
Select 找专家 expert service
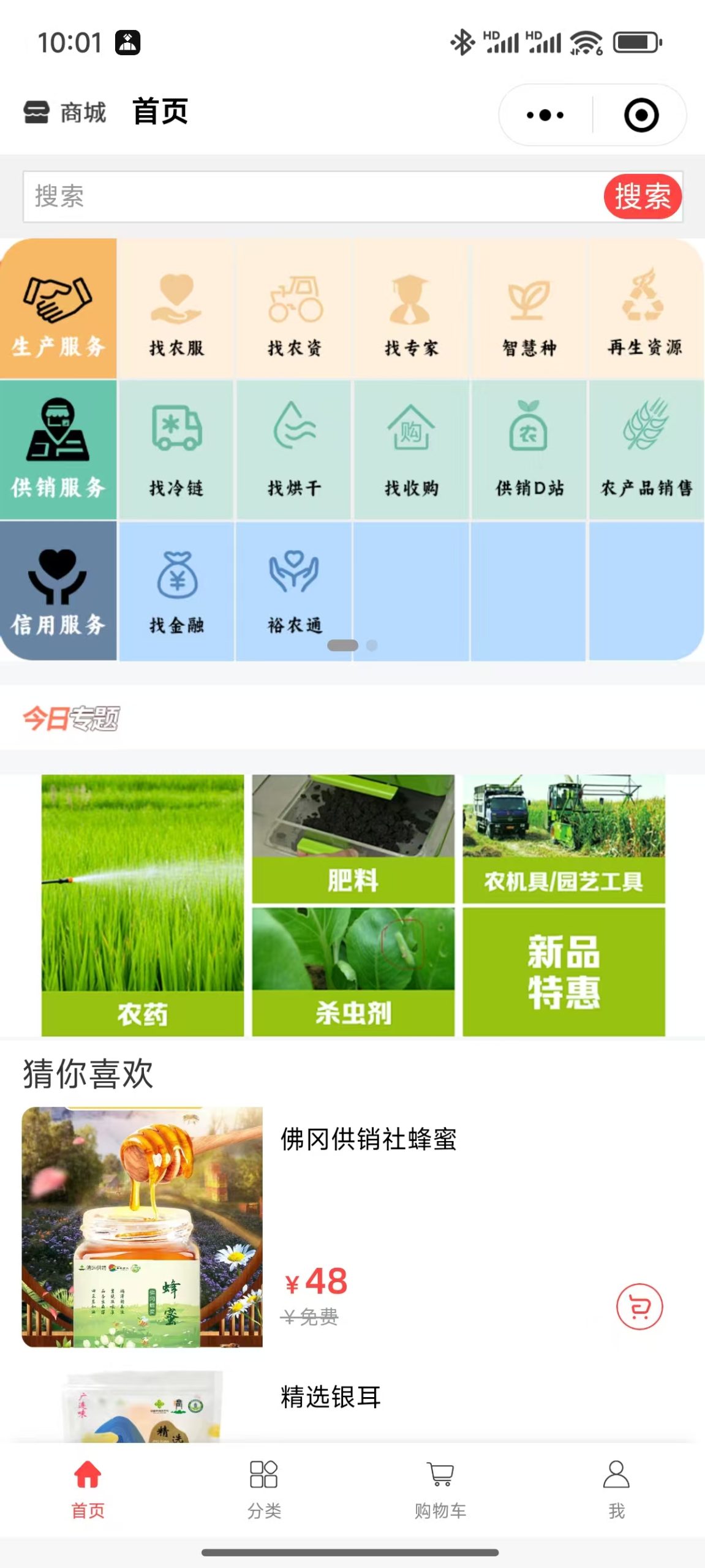412,309
